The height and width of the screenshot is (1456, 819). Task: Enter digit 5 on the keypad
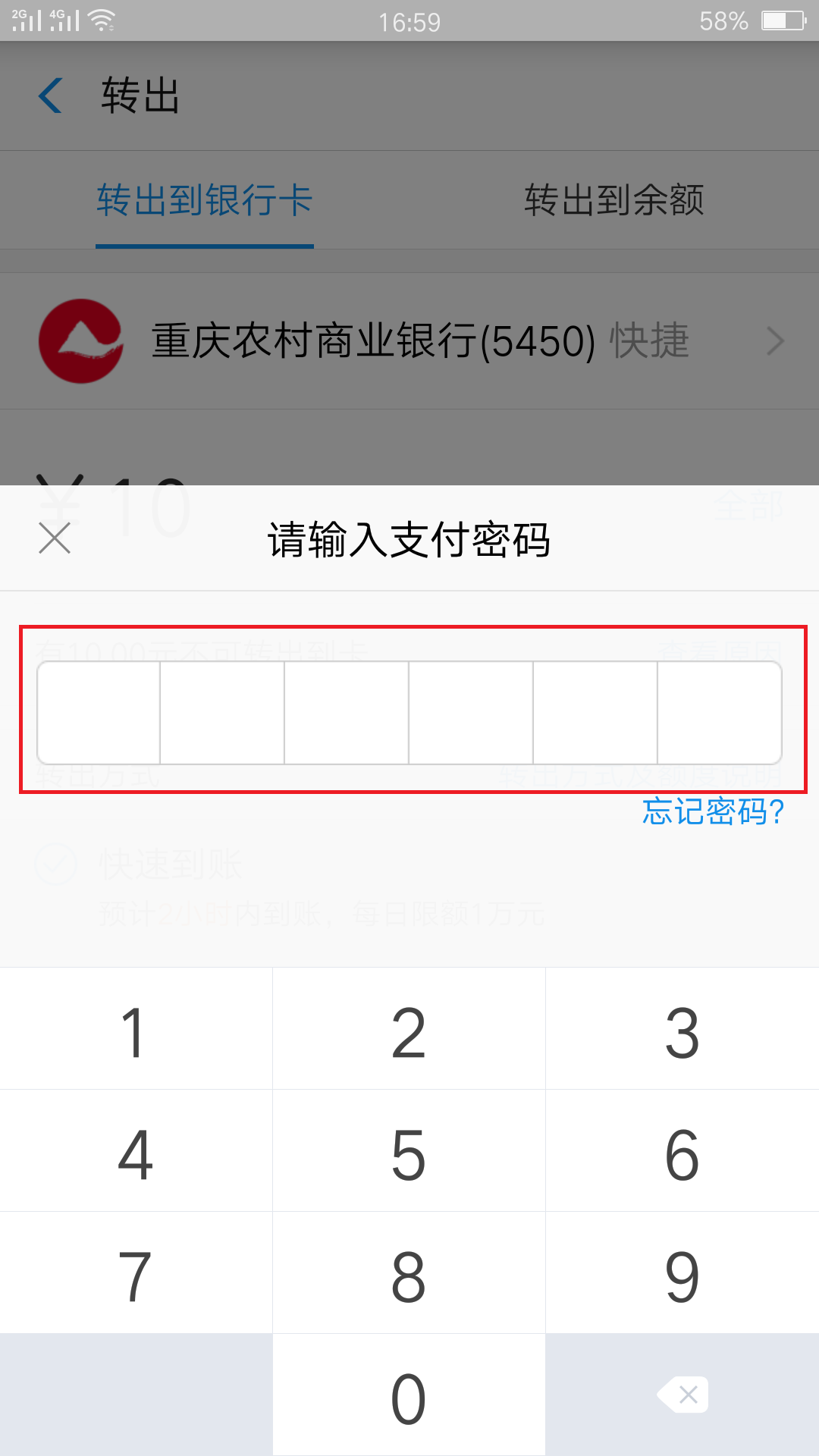click(409, 1153)
